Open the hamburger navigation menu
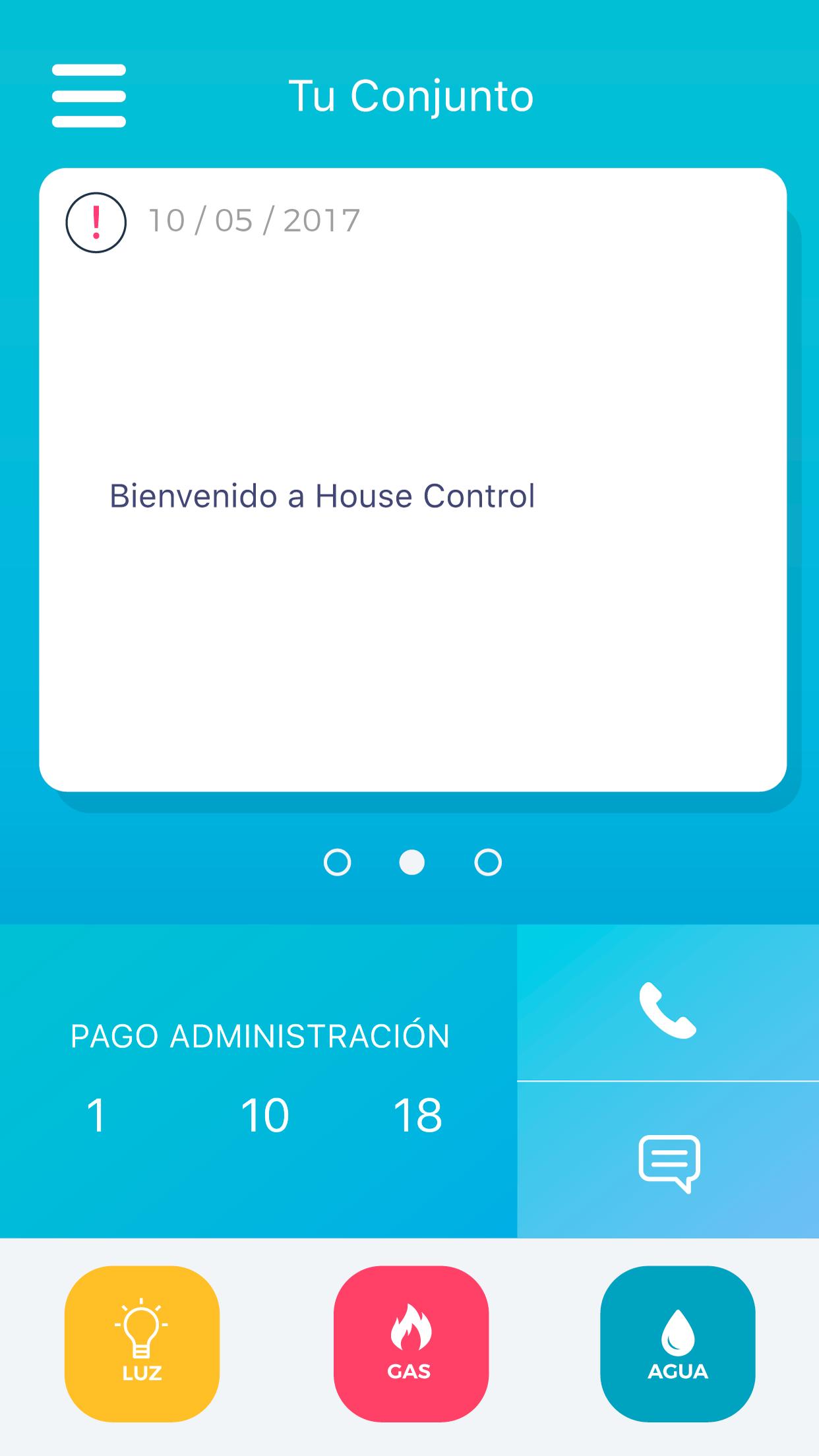This screenshot has height=1456, width=819. (90, 95)
